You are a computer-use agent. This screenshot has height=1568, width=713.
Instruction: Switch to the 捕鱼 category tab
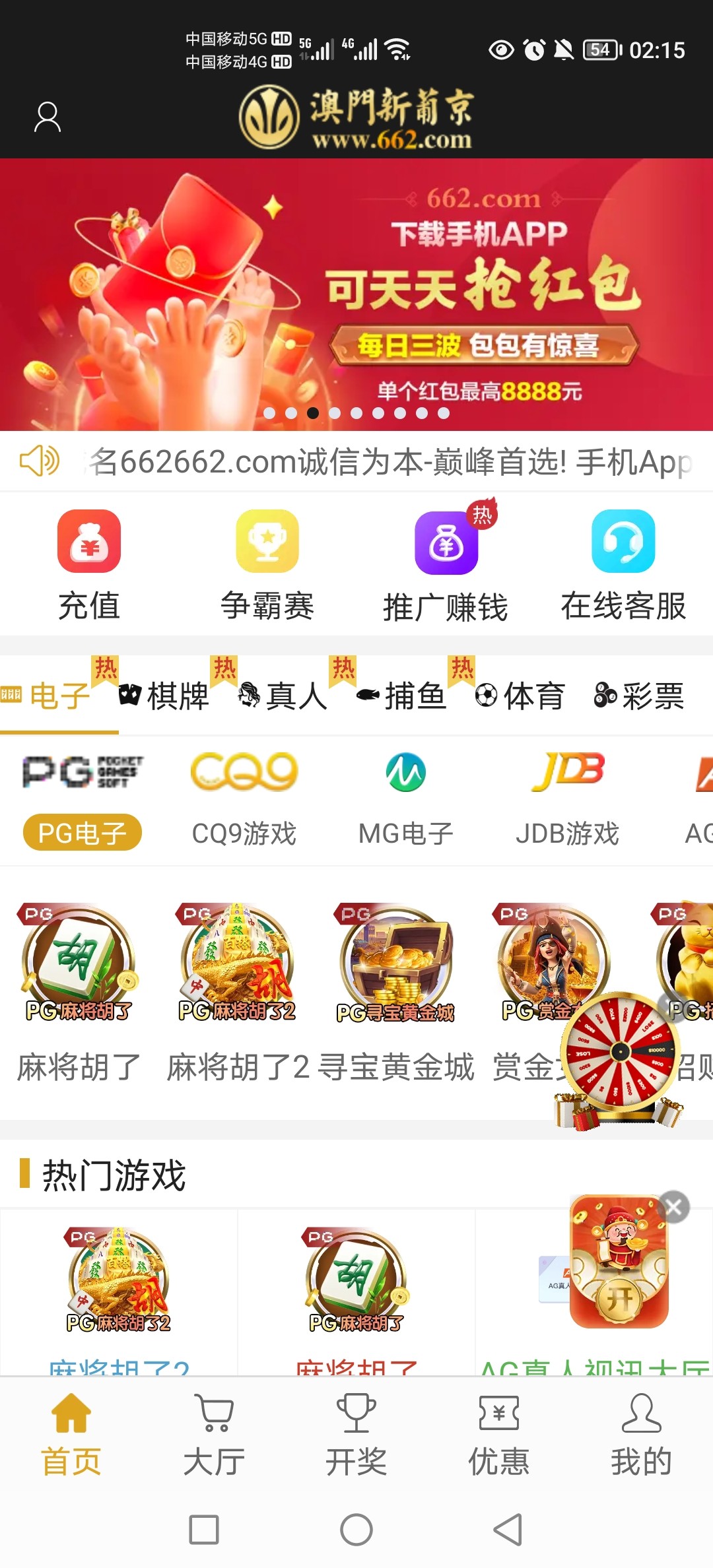pos(402,696)
